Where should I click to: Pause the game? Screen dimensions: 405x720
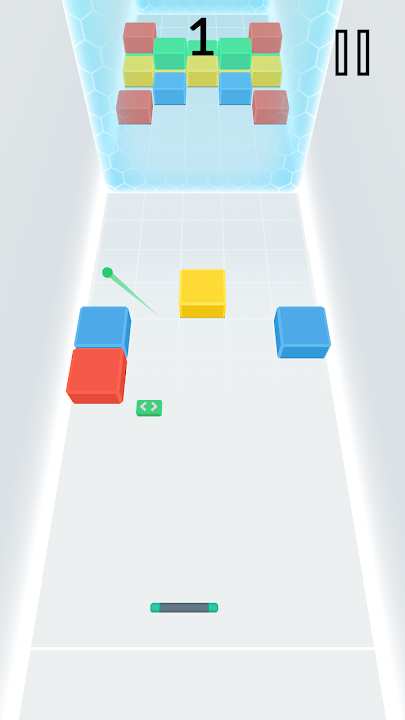pos(352,52)
